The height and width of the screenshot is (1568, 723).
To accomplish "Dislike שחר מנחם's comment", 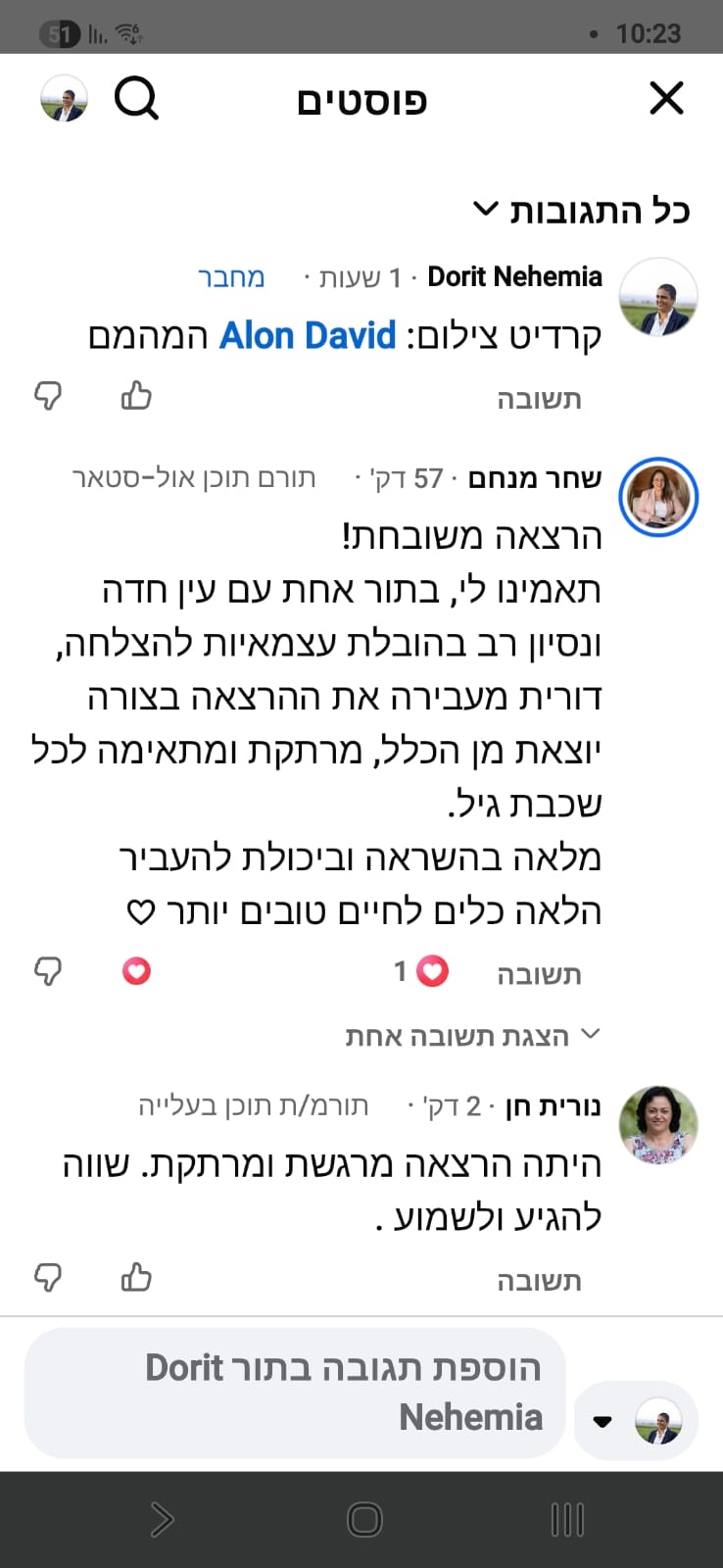I will [x=48, y=971].
